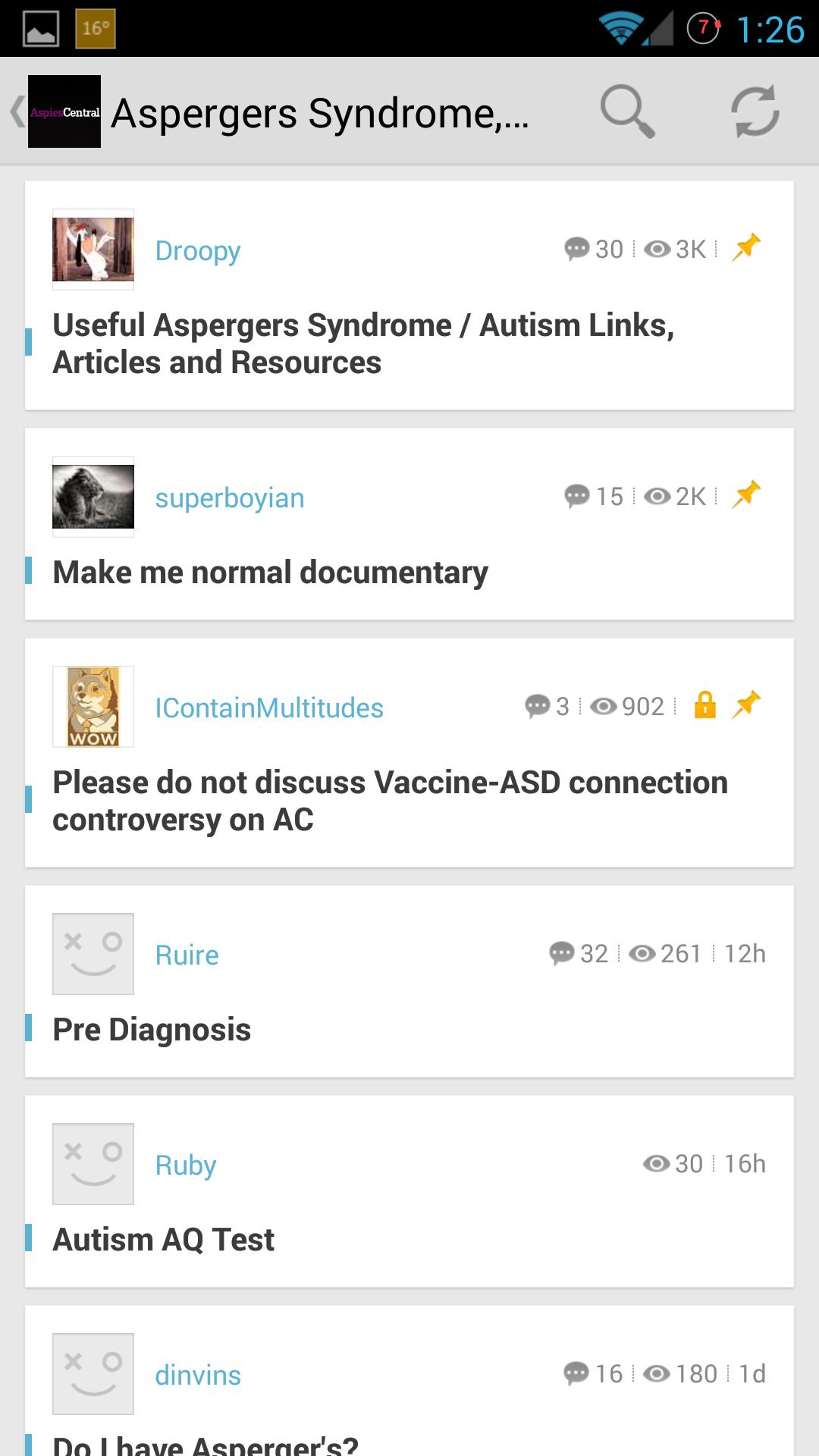Click the truncated Aspergers Syndrome title bar text
Image resolution: width=819 pixels, height=1456 pixels.
318,112
